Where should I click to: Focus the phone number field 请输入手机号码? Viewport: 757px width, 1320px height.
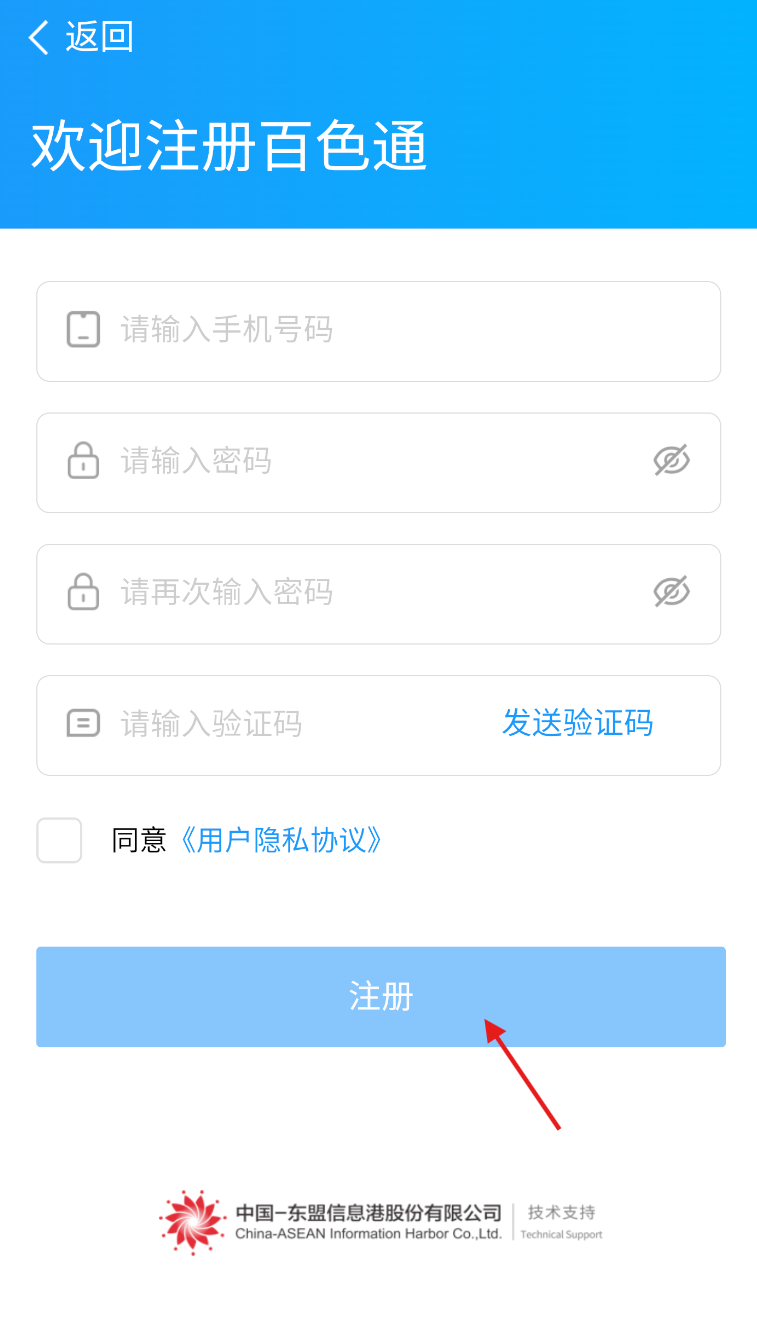(378, 331)
